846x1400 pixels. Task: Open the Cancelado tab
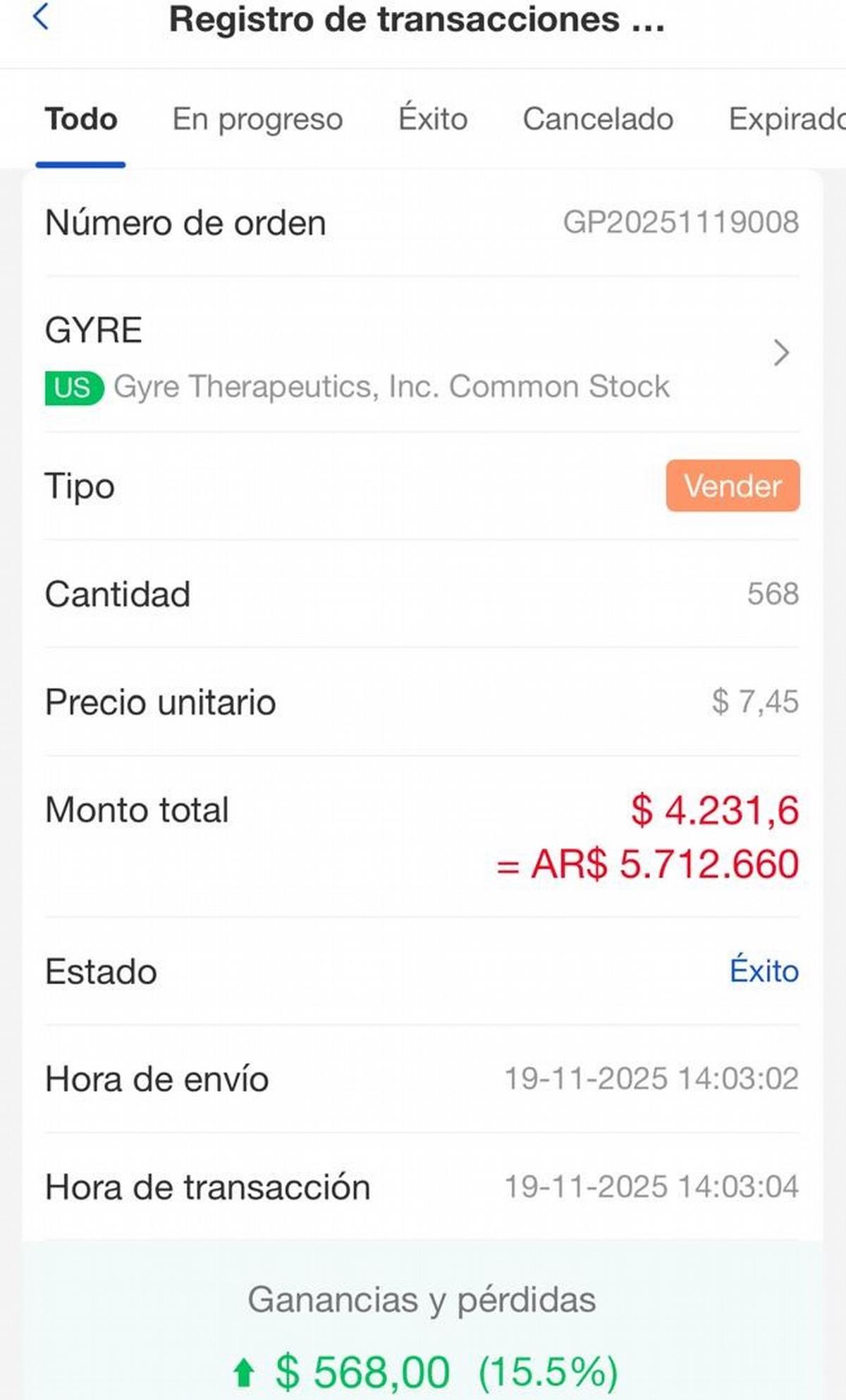598,119
